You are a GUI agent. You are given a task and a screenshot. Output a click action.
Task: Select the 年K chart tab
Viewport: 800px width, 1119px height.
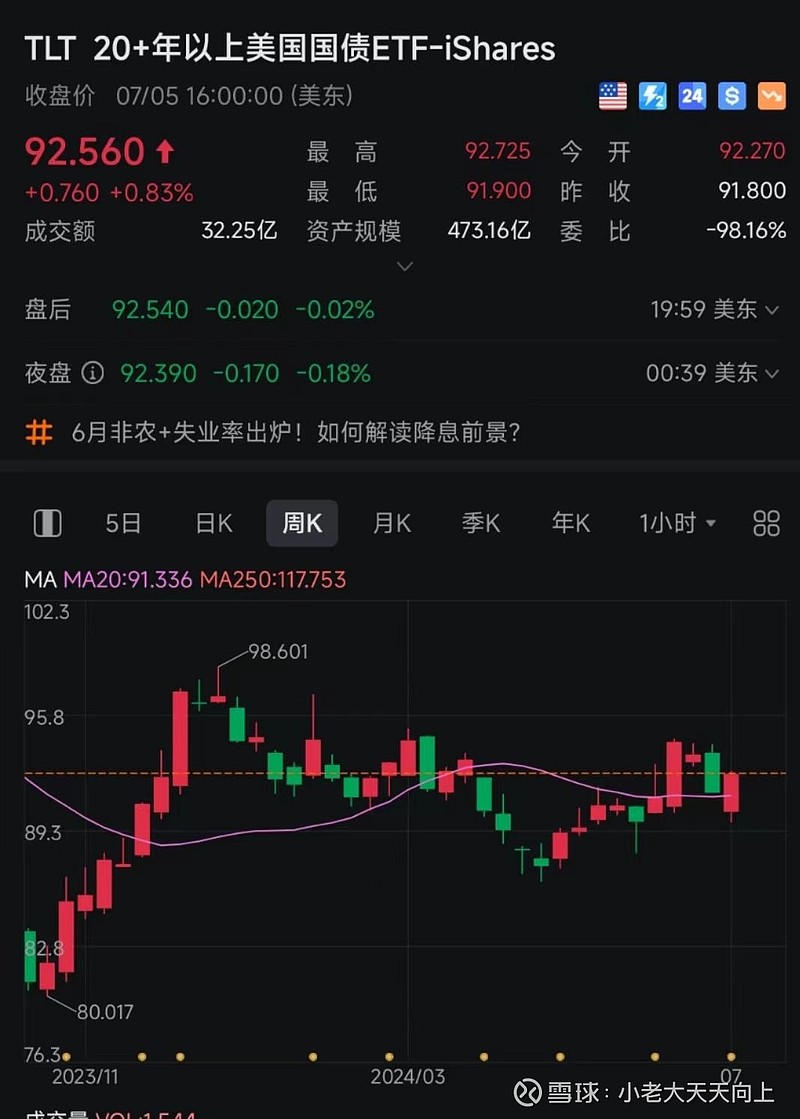click(568, 523)
